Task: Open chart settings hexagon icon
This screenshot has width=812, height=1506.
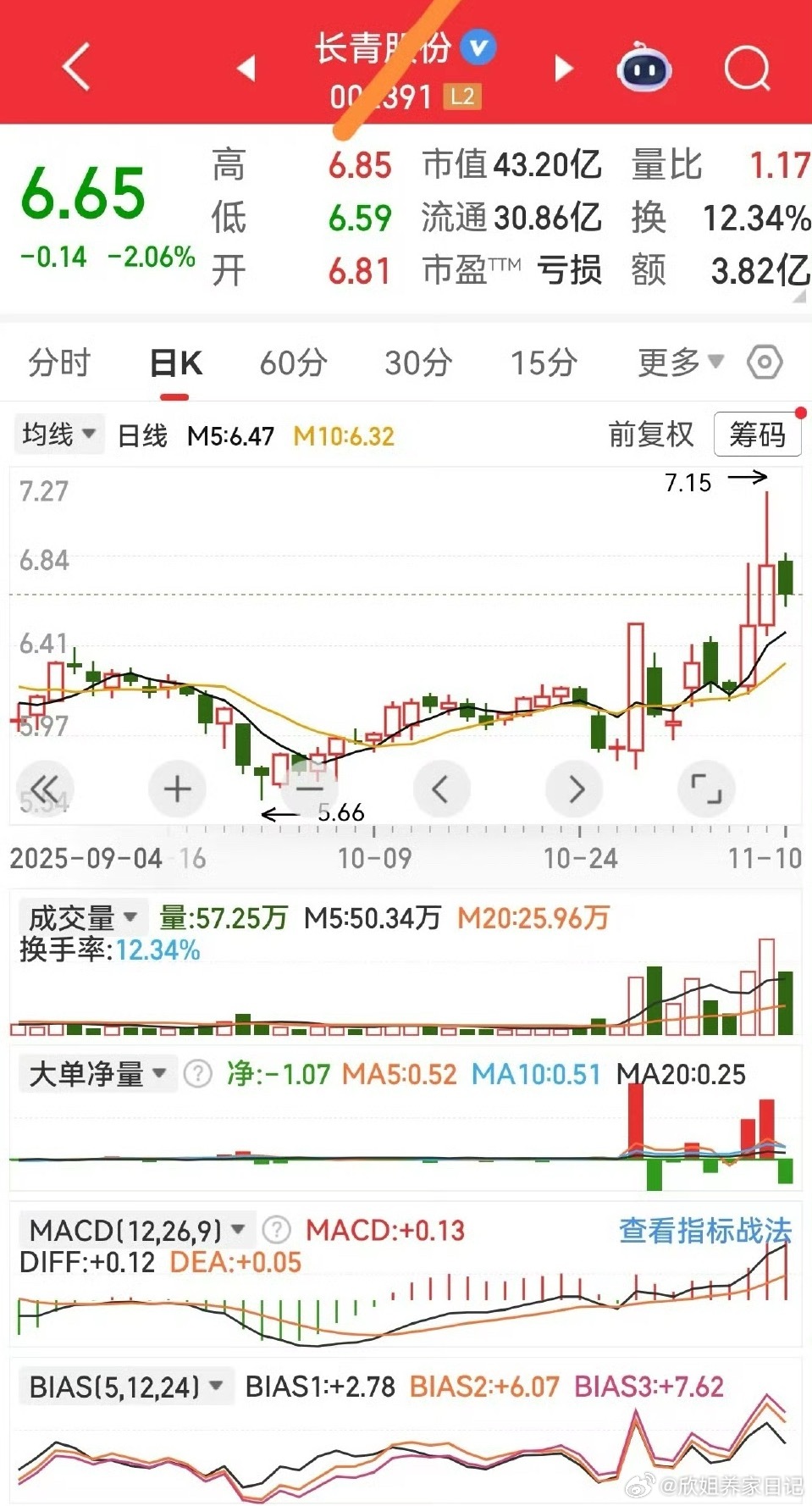Action: click(765, 363)
